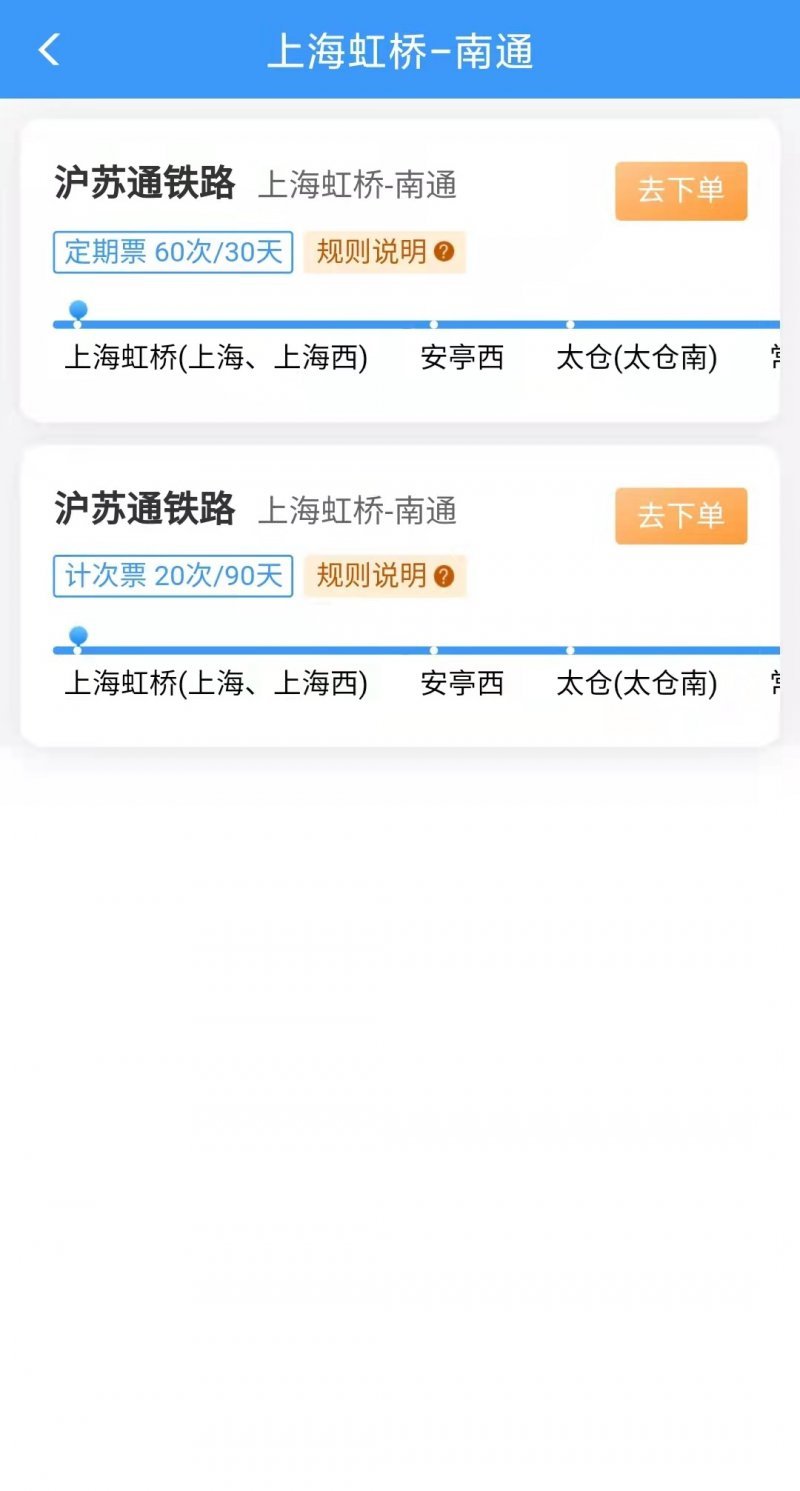Open 规则说明 for the 定期票 ticket
Viewport: 800px width, 1491px height.
pos(385,252)
